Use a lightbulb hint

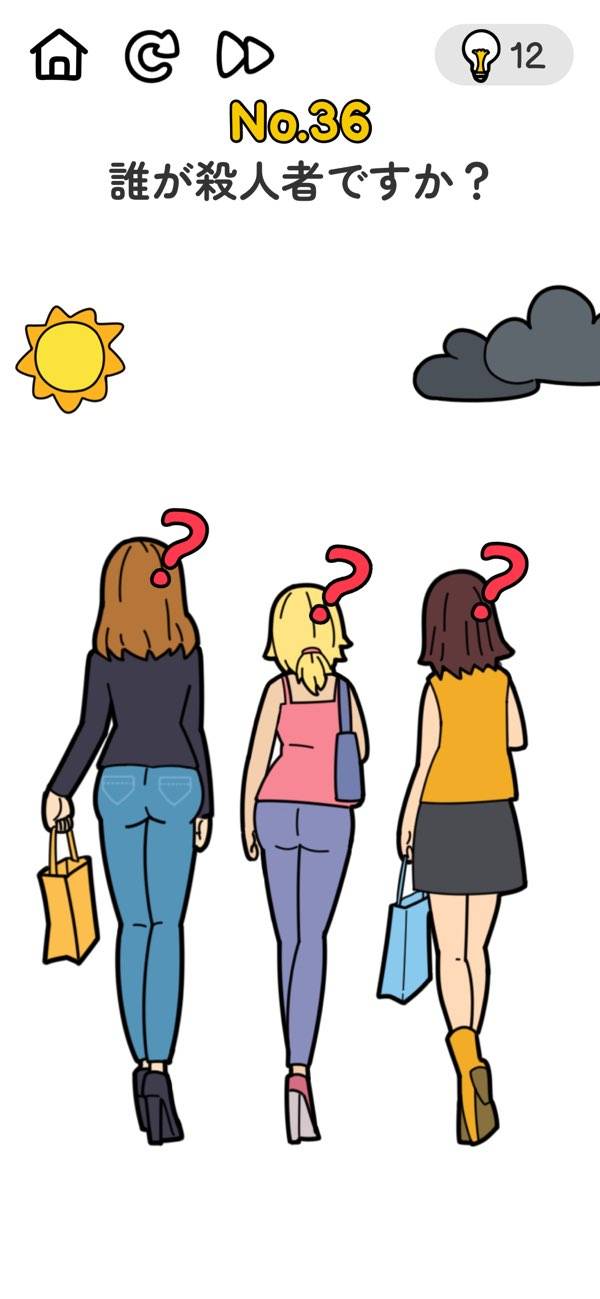click(503, 55)
